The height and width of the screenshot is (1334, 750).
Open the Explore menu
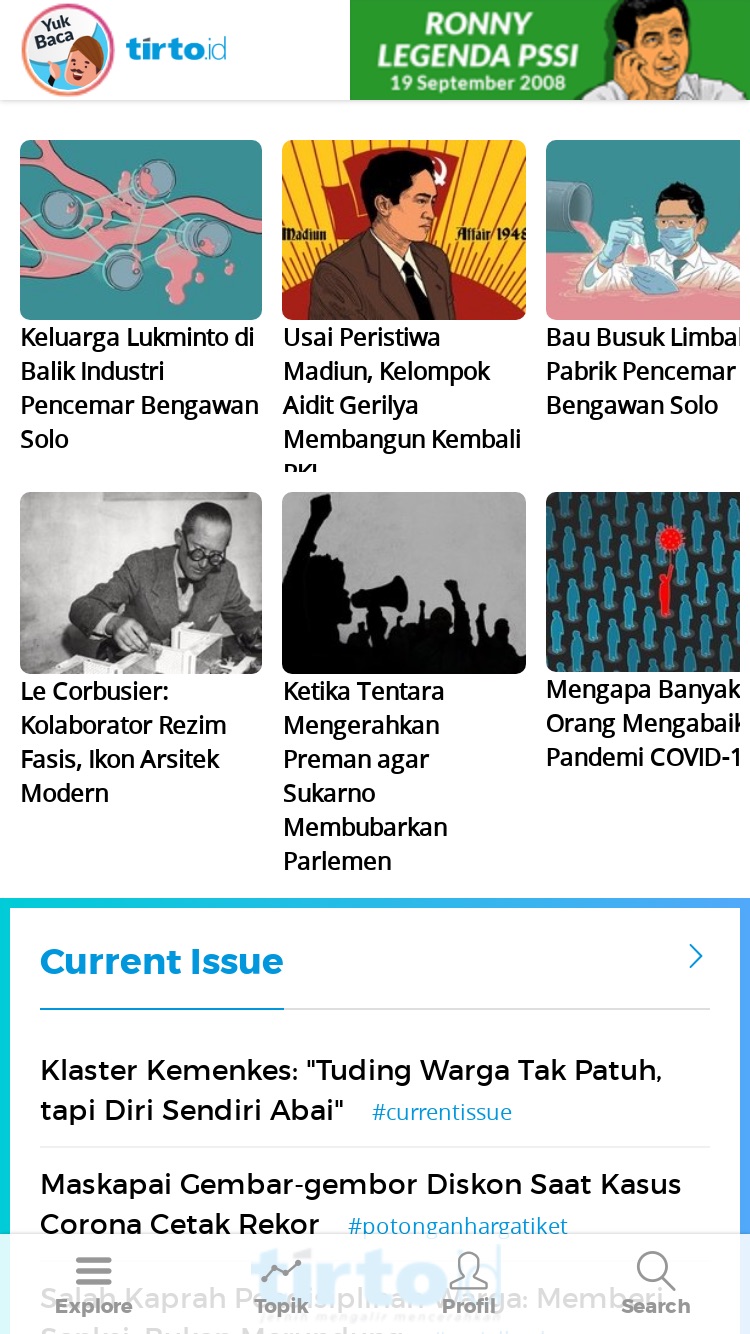point(93,1285)
